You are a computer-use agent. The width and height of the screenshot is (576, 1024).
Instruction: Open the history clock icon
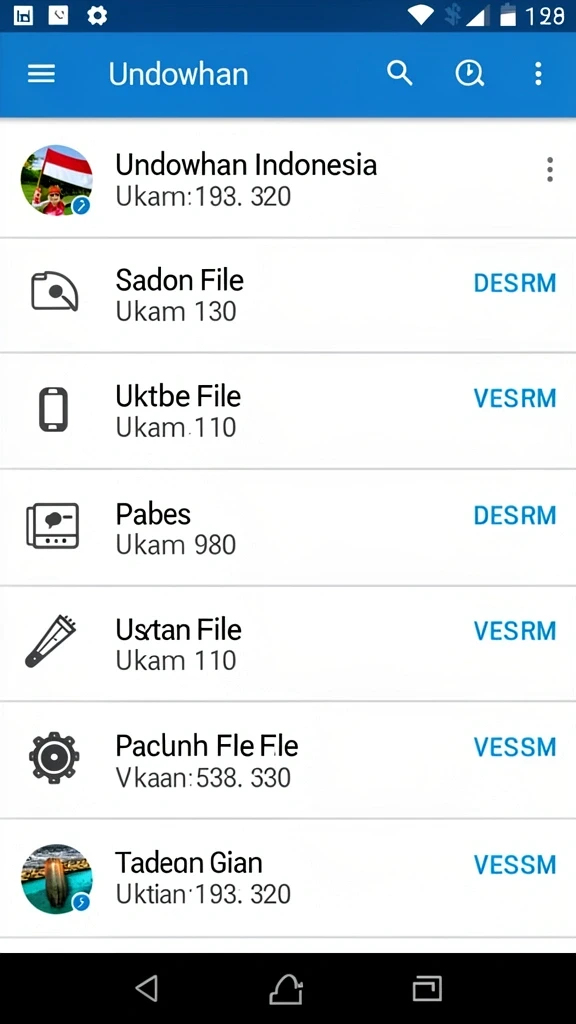[x=470, y=74]
